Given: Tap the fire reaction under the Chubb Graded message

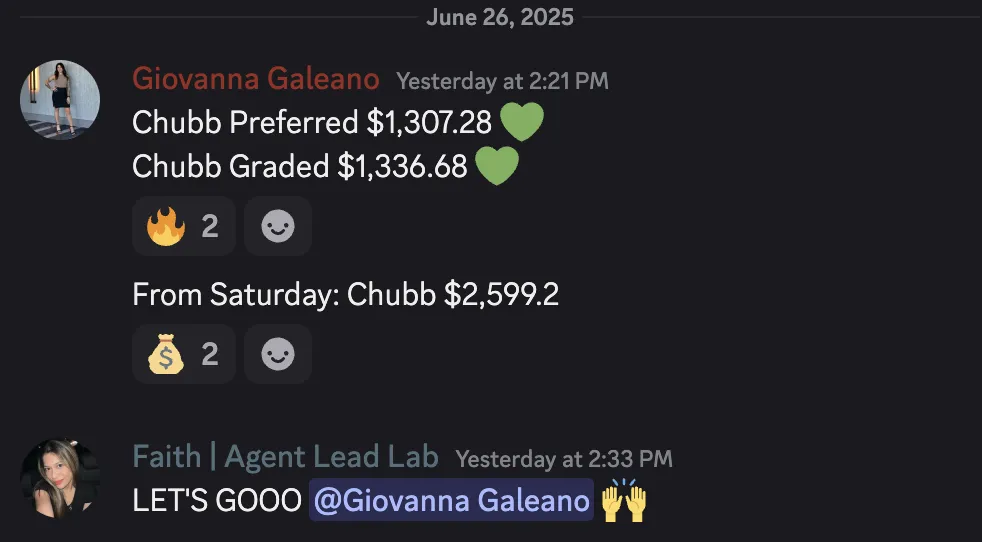Looking at the screenshot, I should click(183, 226).
